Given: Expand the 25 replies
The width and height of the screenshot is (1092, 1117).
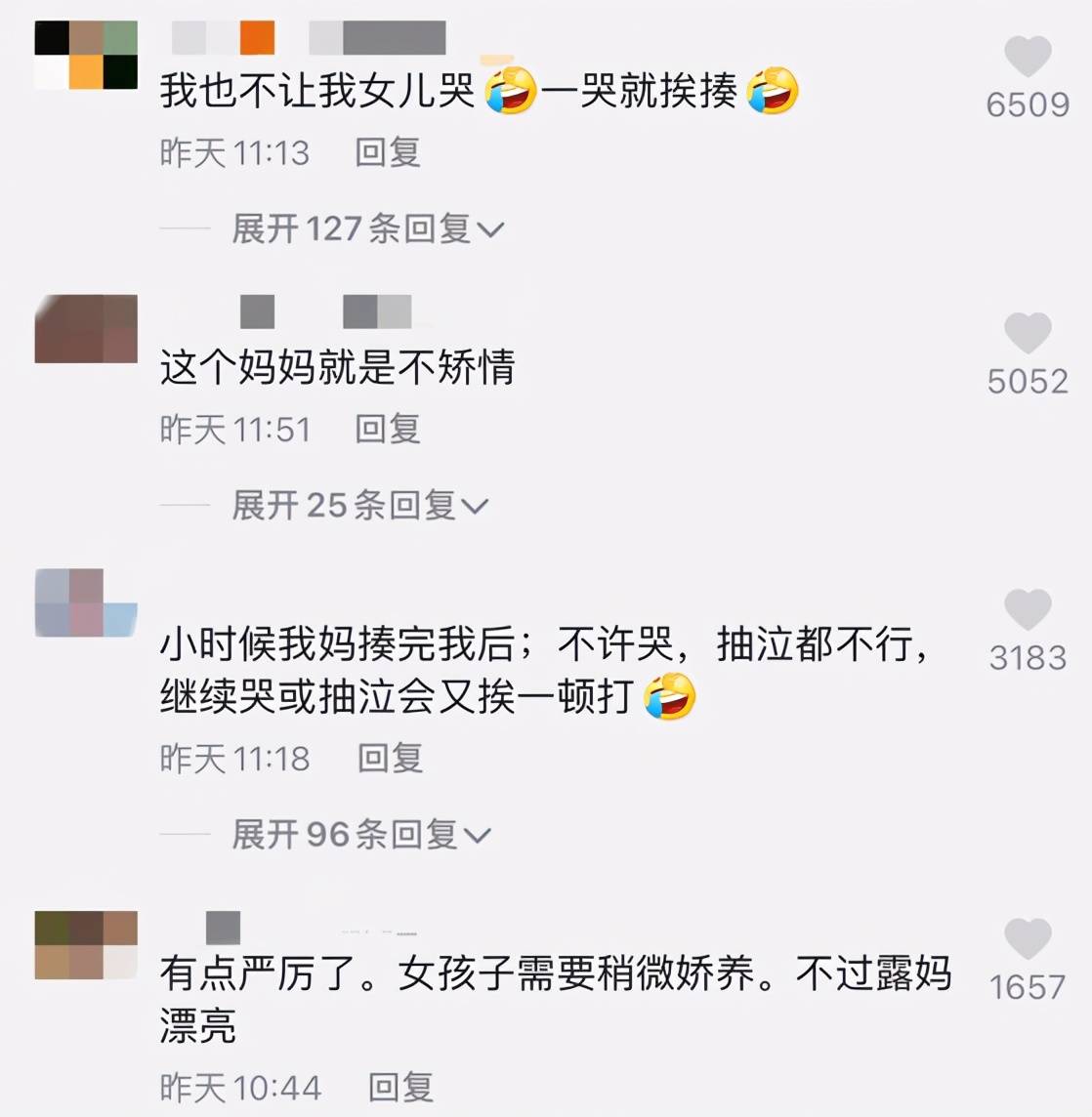Looking at the screenshot, I should tap(359, 506).
